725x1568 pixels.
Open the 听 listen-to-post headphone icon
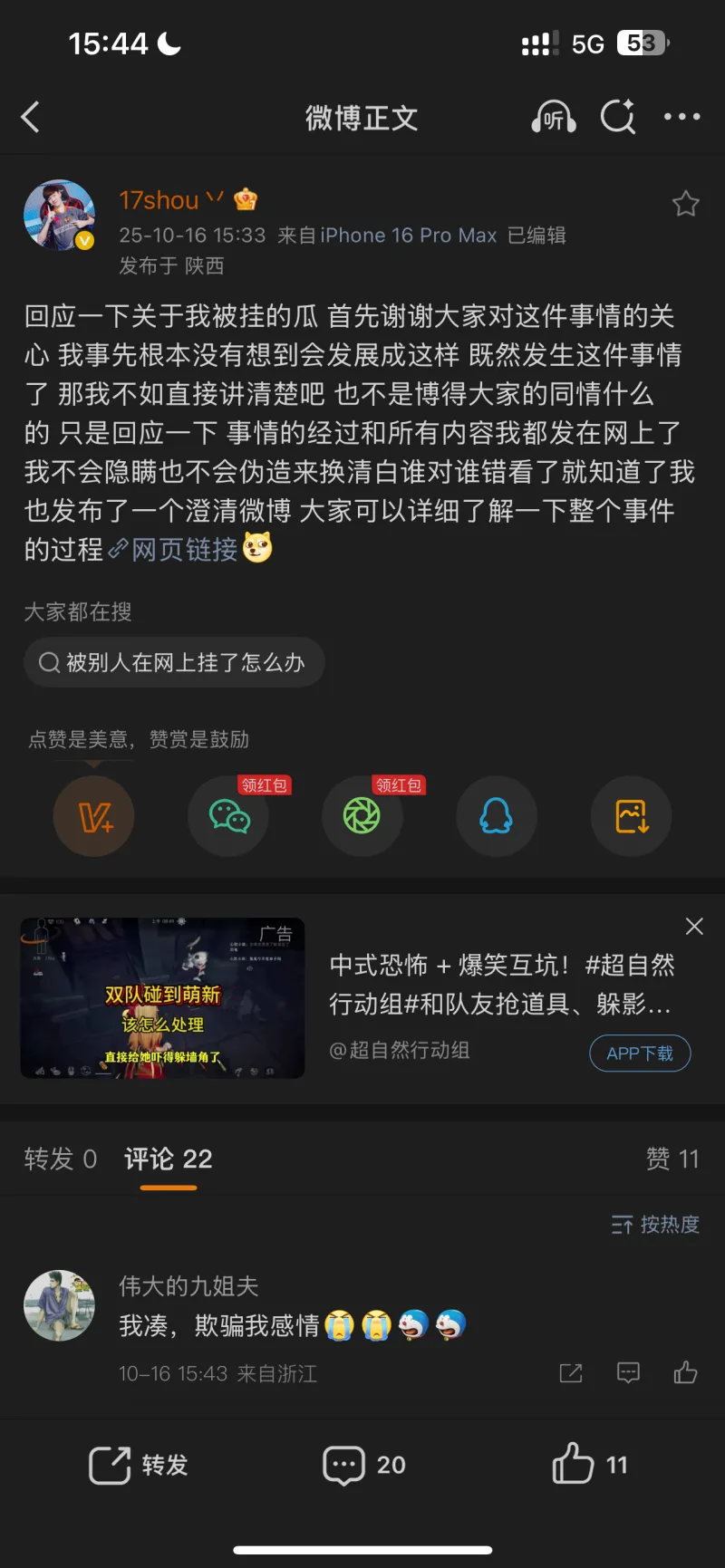pos(553,117)
